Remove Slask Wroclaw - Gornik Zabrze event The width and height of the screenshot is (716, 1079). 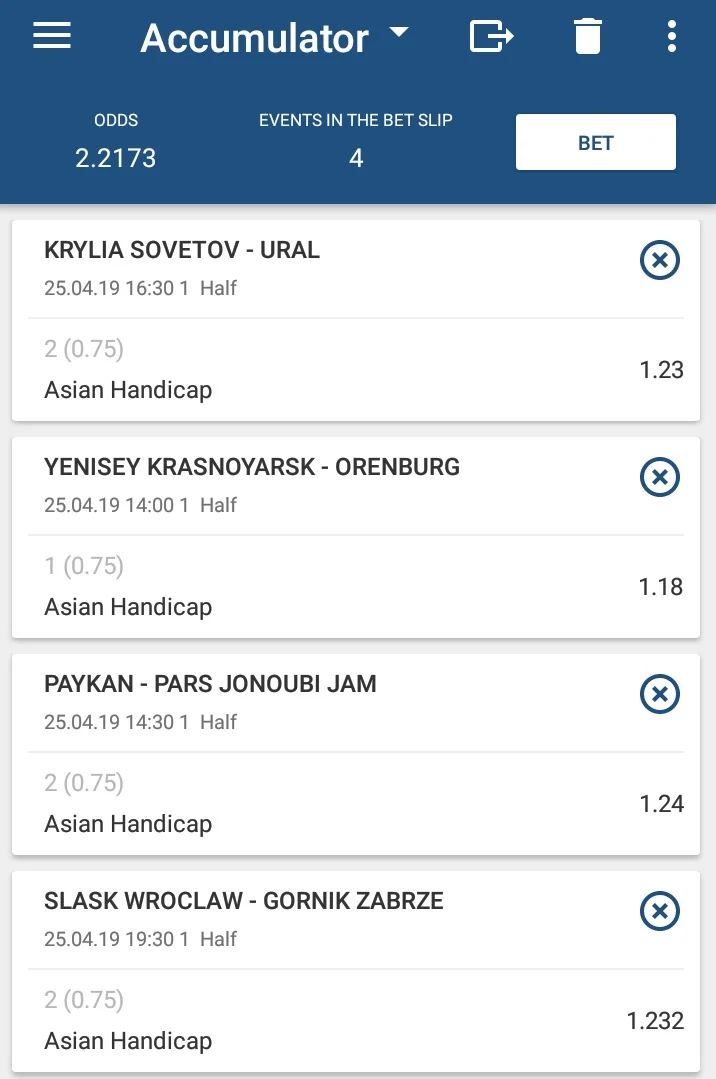click(659, 911)
